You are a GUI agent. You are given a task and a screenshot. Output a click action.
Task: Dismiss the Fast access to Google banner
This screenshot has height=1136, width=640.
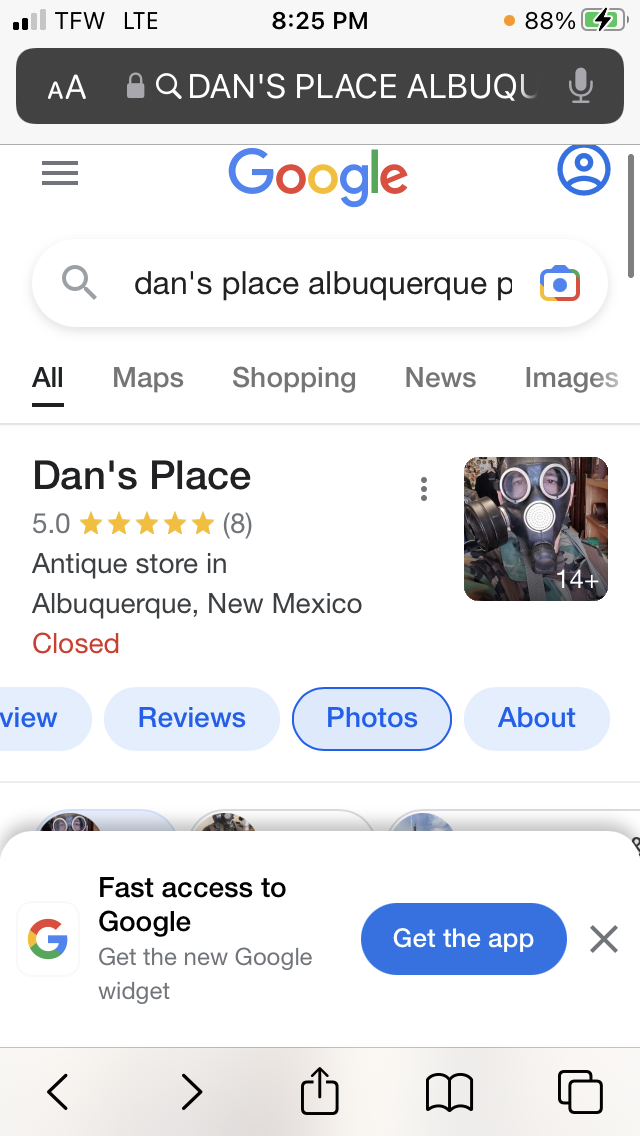[x=604, y=939]
